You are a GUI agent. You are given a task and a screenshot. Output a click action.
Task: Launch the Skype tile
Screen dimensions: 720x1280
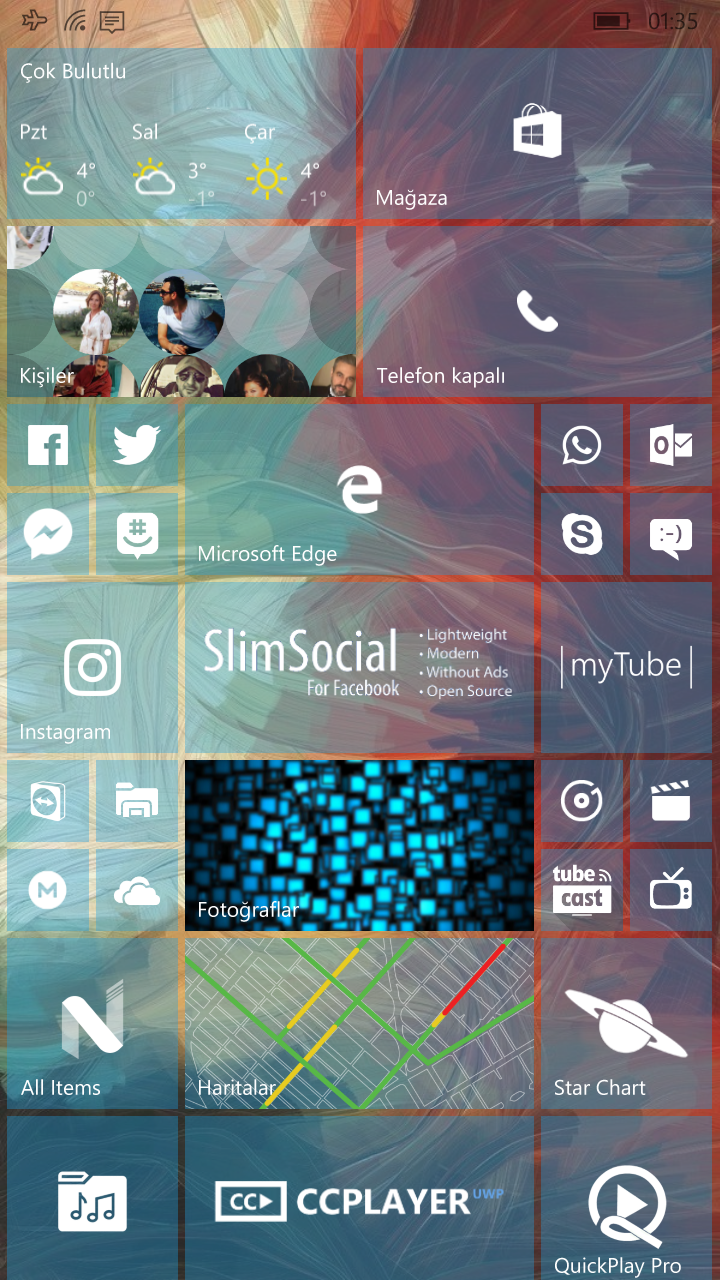point(582,535)
